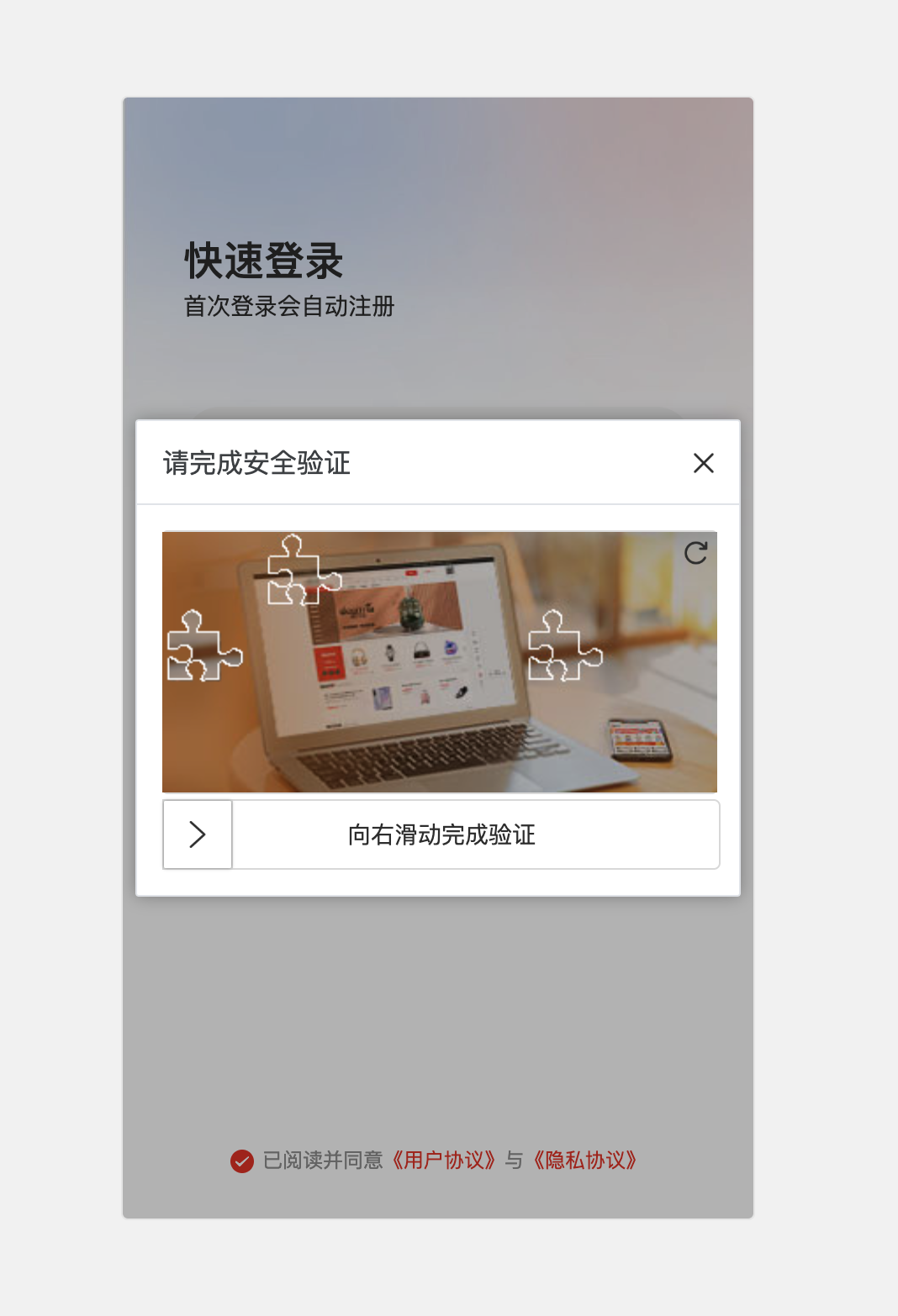Open the 用户协议 link
Image resolution: width=898 pixels, height=1316 pixels.
click(x=444, y=1161)
